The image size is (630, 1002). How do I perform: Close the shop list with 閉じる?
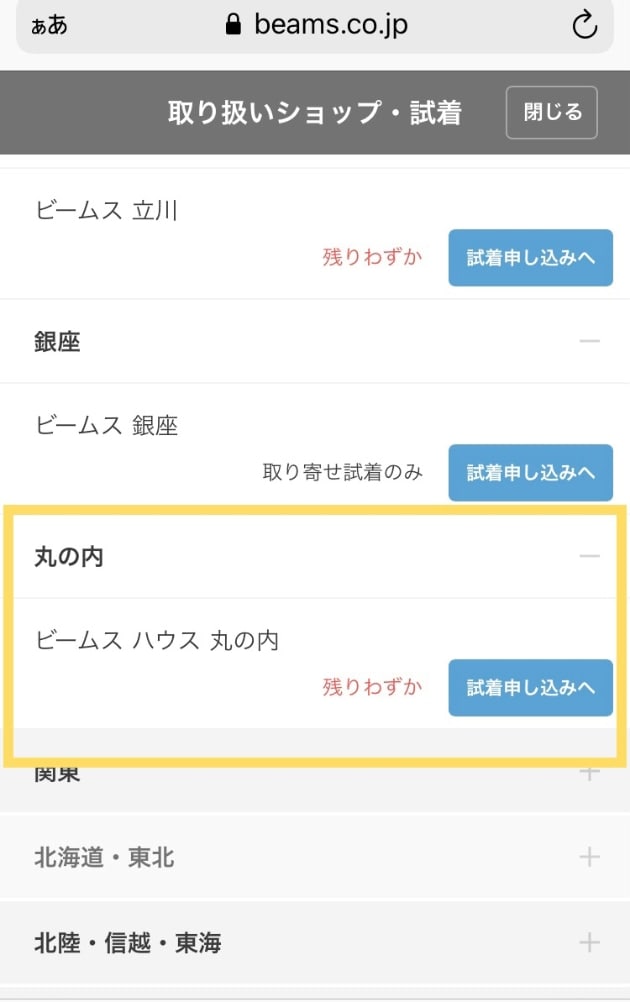point(551,112)
